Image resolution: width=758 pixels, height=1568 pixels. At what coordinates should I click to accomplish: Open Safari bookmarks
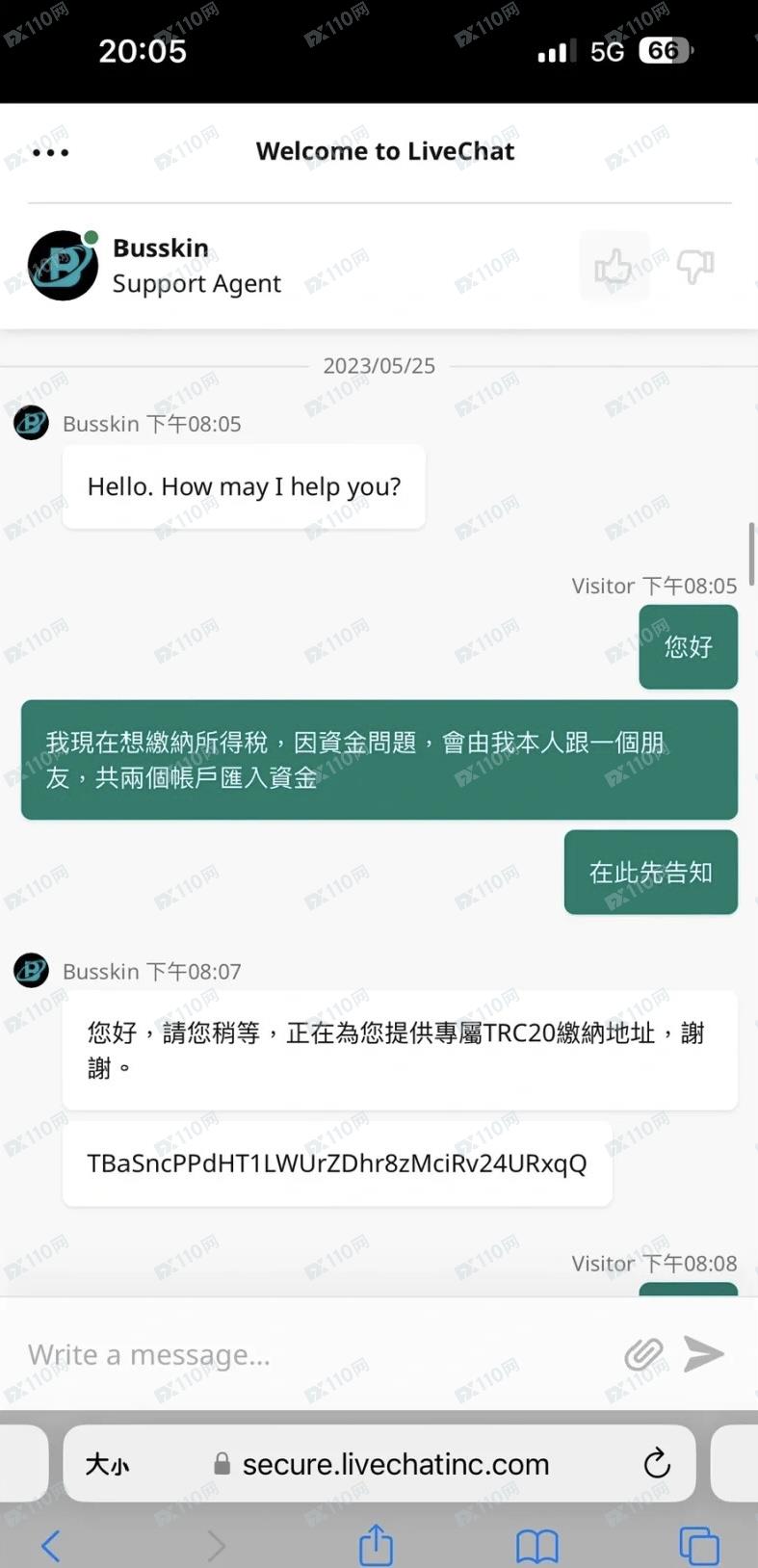click(536, 1546)
